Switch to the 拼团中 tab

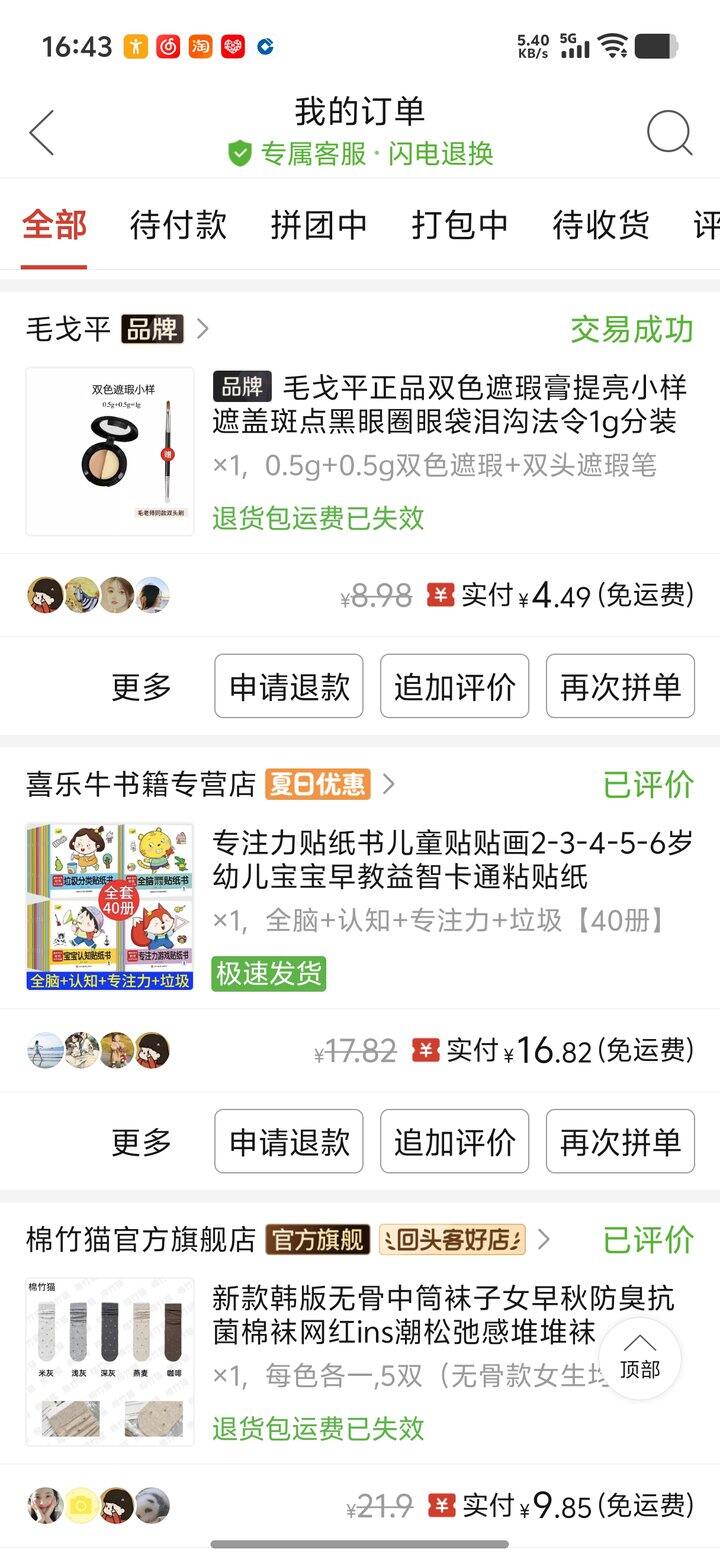[x=319, y=225]
